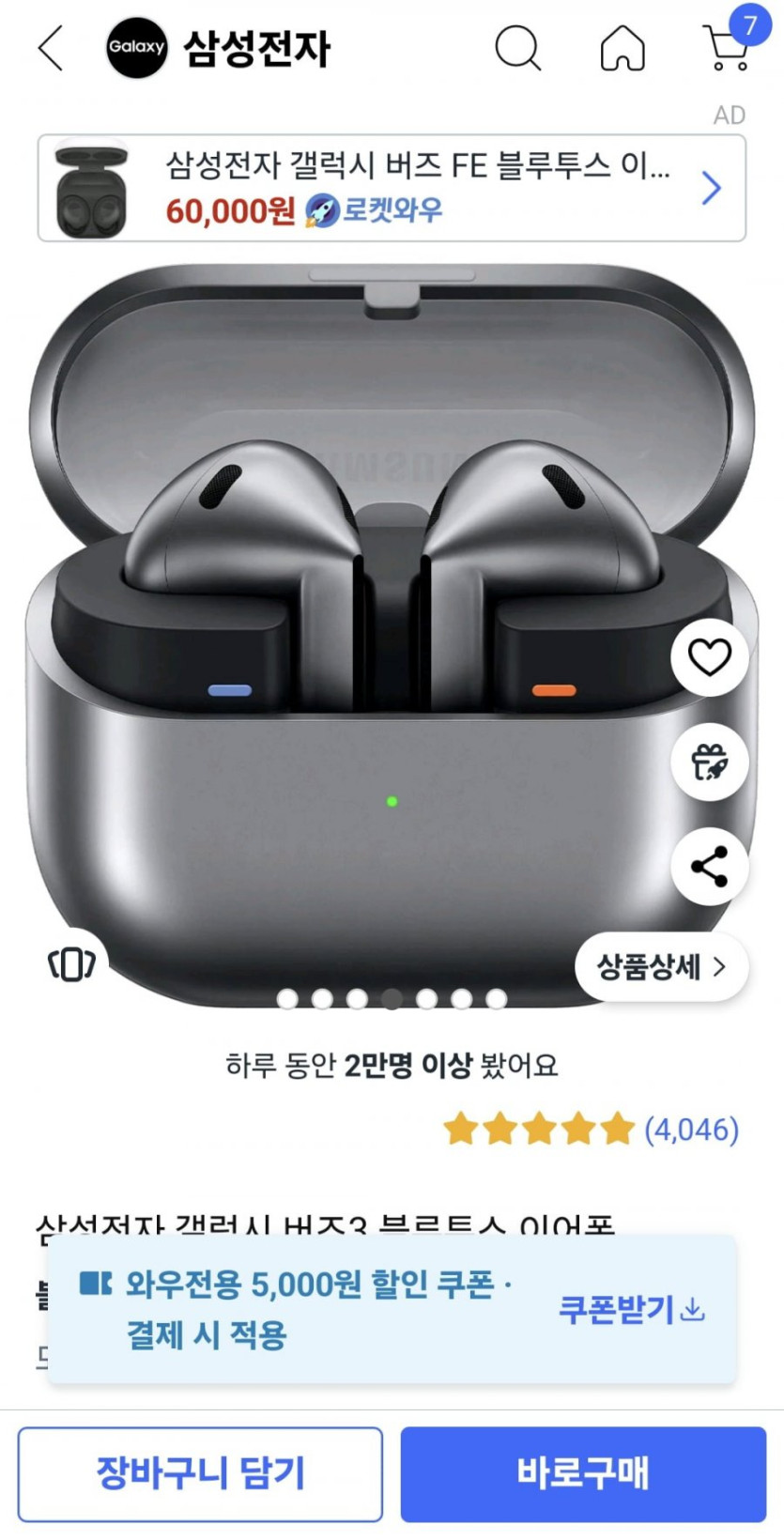Go to the home page icon

pyautogui.click(x=623, y=48)
